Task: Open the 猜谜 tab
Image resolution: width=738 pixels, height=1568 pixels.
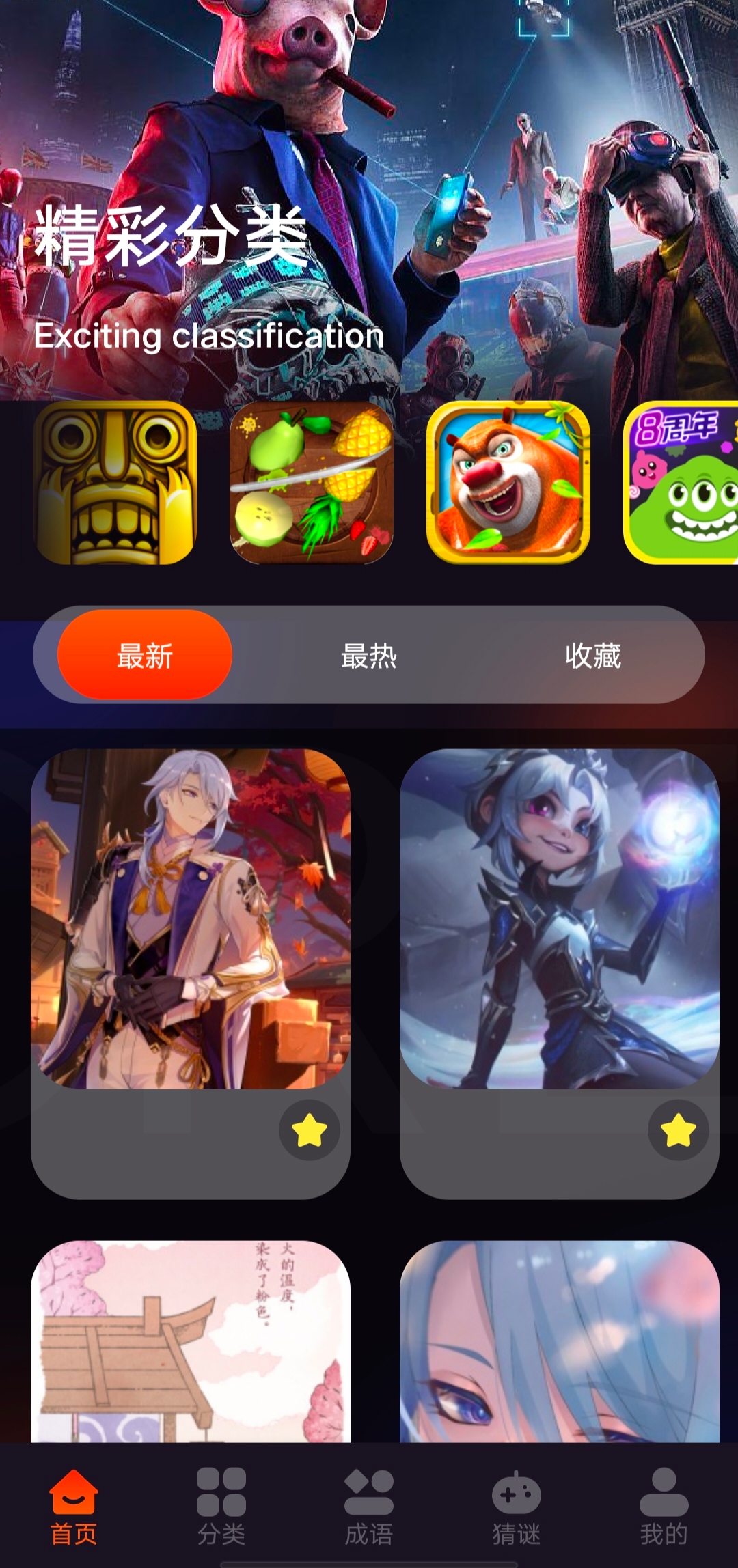Action: (x=517, y=1507)
